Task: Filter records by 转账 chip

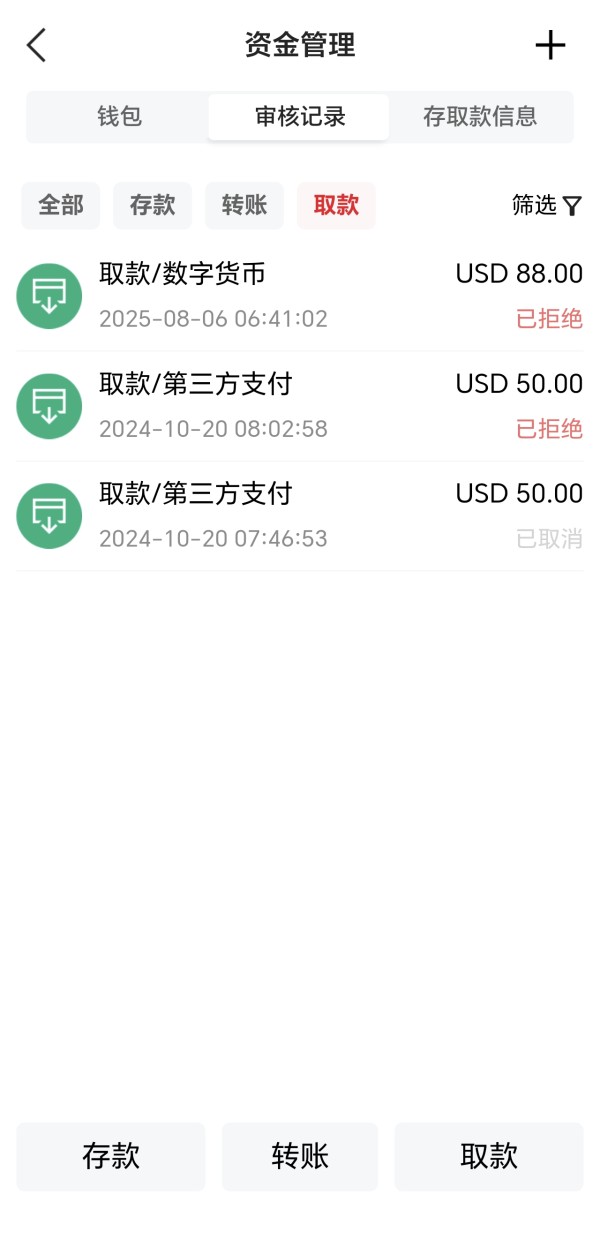Action: [x=244, y=205]
